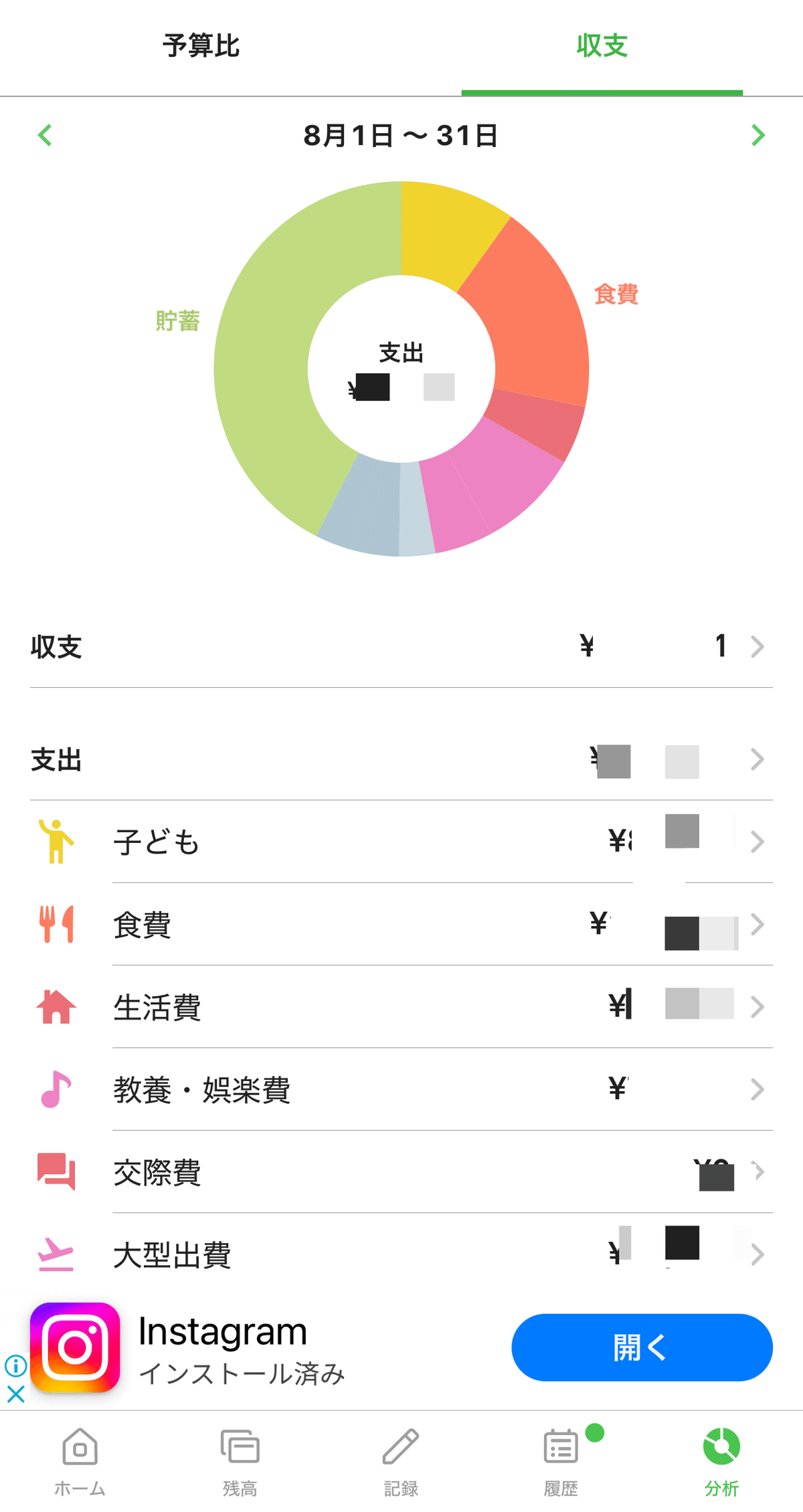This screenshot has width=803, height=1512.
Task: Select the 交際費 speech bubble icon
Action: (57, 1172)
